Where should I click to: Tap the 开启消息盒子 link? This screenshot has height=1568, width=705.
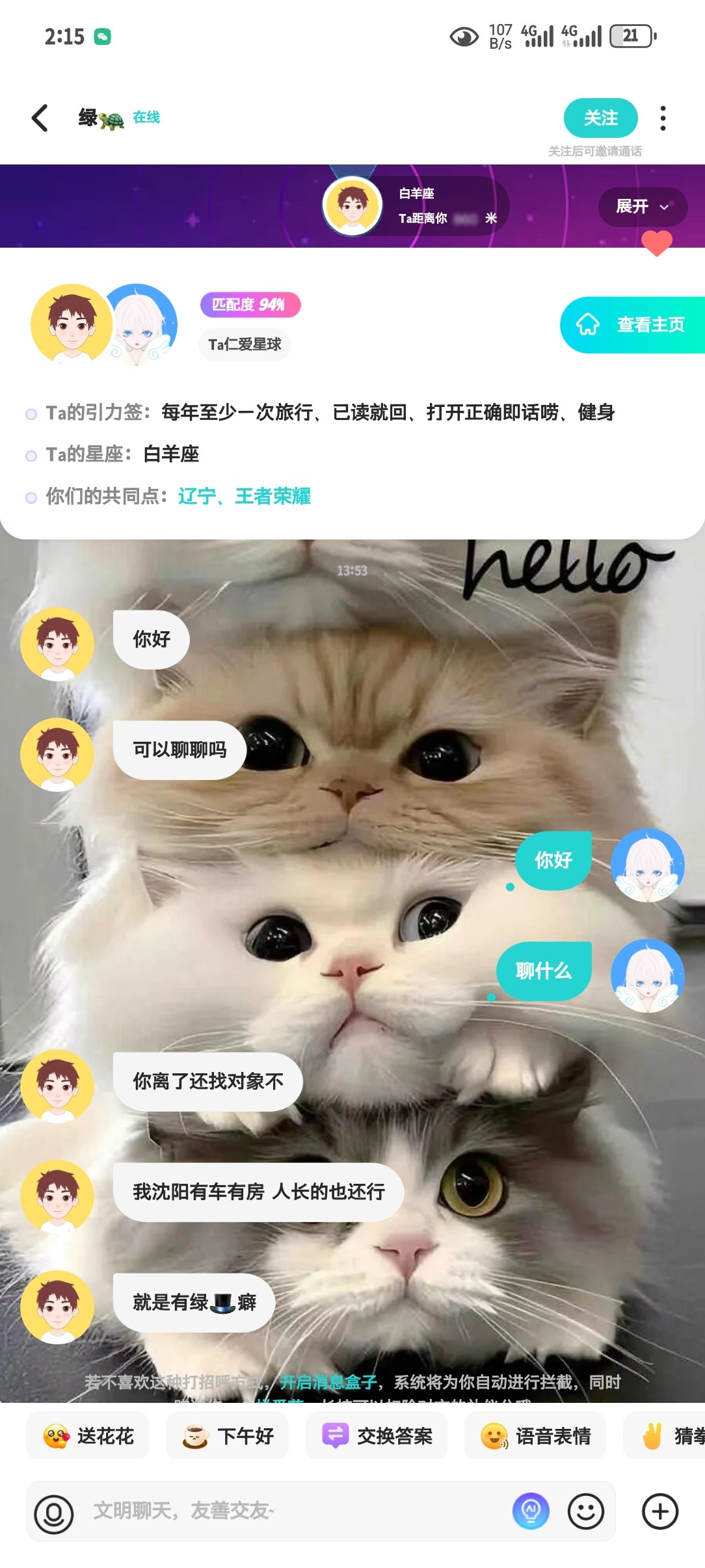point(328,1381)
